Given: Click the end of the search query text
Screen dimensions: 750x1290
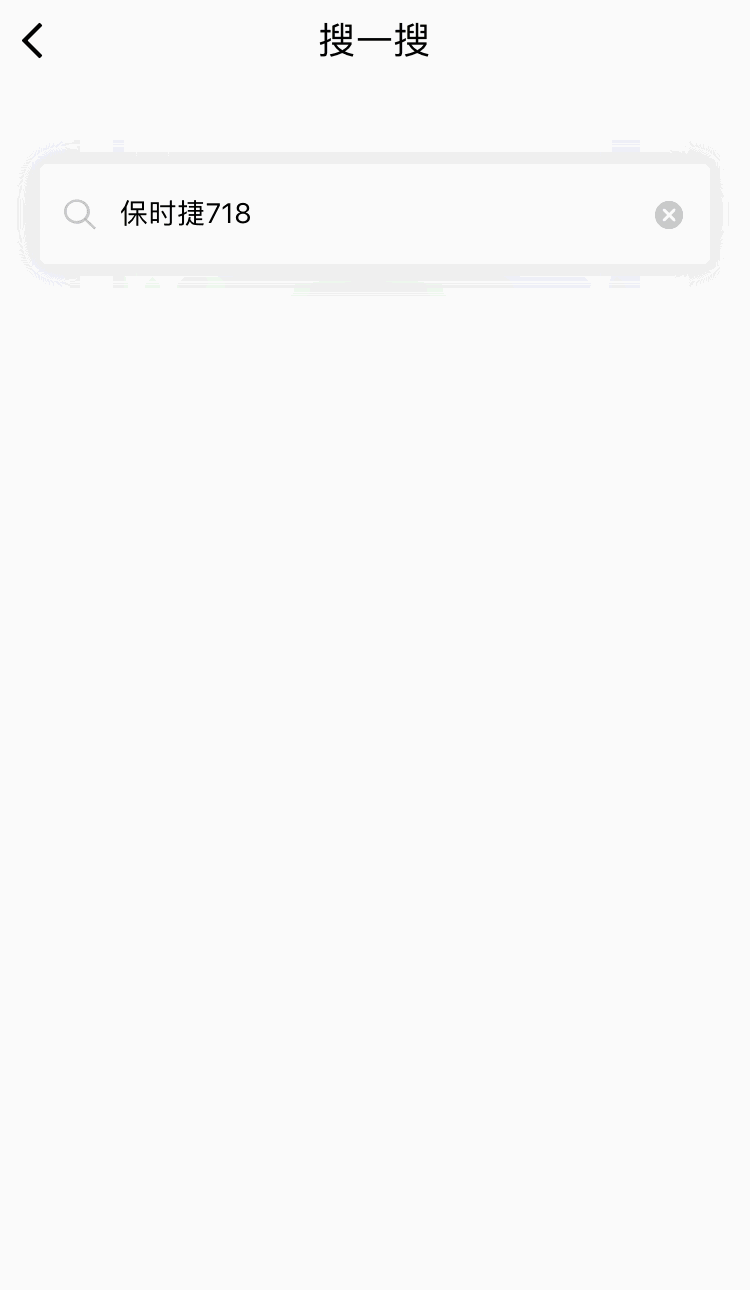Looking at the screenshot, I should [252, 214].
